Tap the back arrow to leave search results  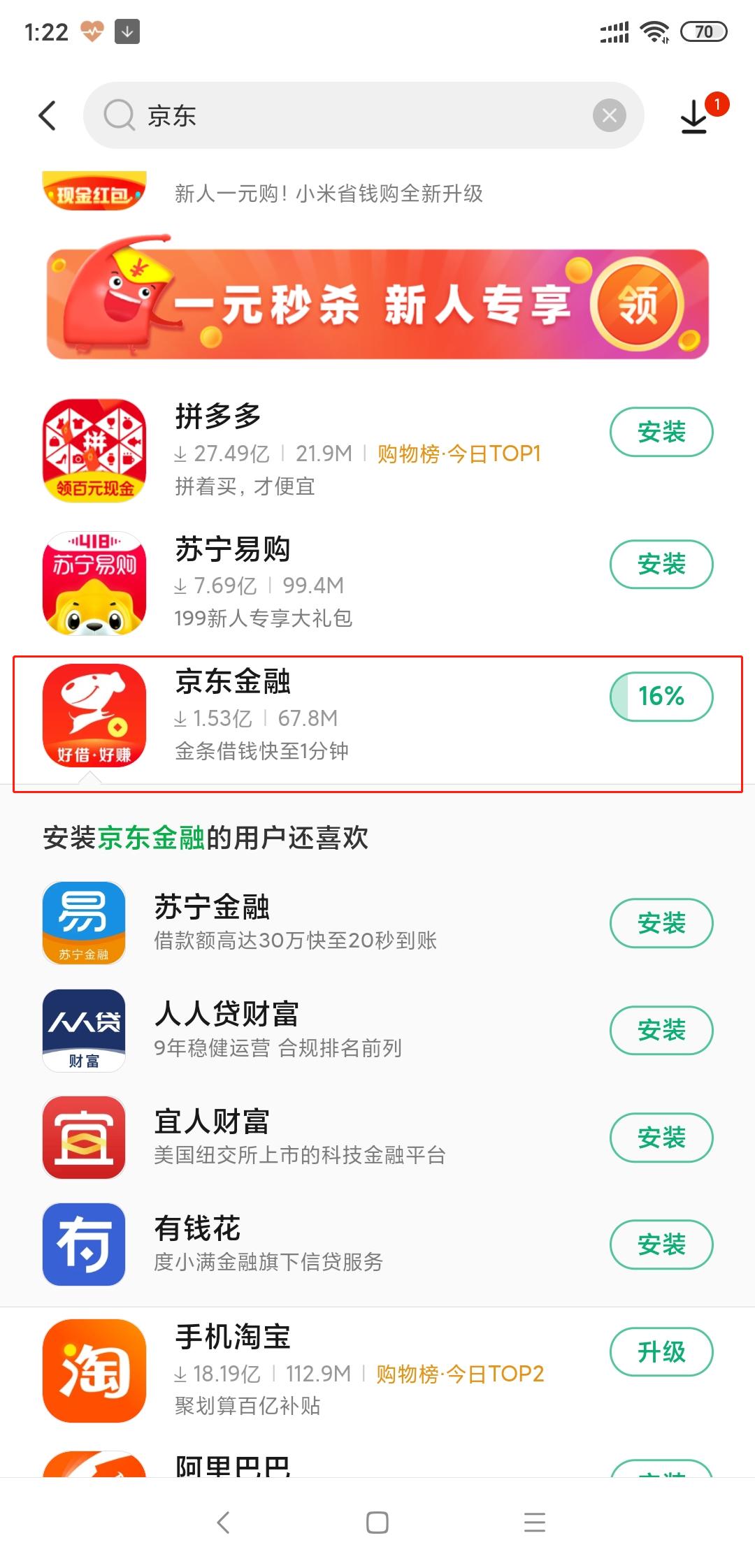pyautogui.click(x=48, y=115)
